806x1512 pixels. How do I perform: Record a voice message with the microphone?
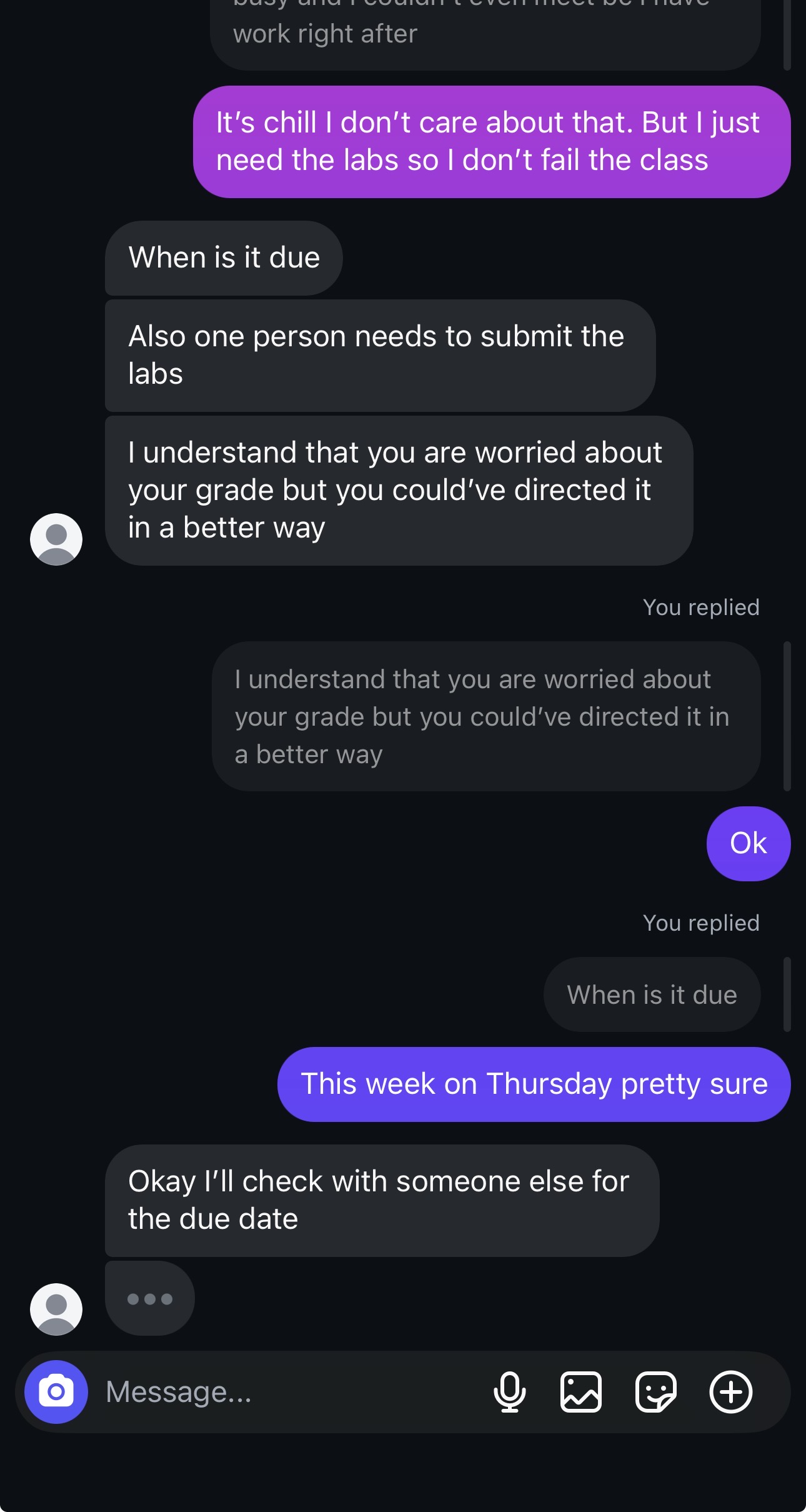pos(510,1392)
